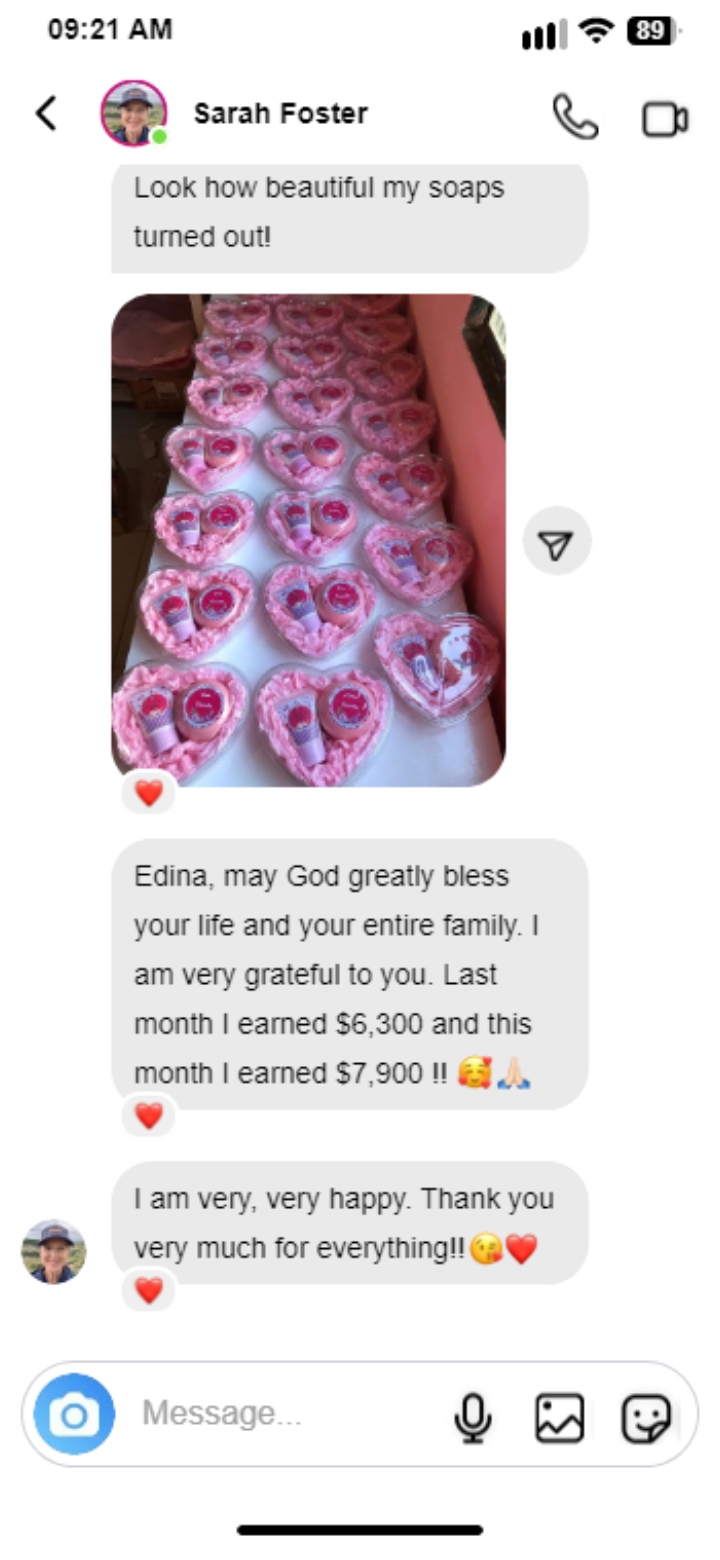This screenshot has width=720, height=1560.
Task: Open Sarah Foster's profile from header
Action: point(280,114)
